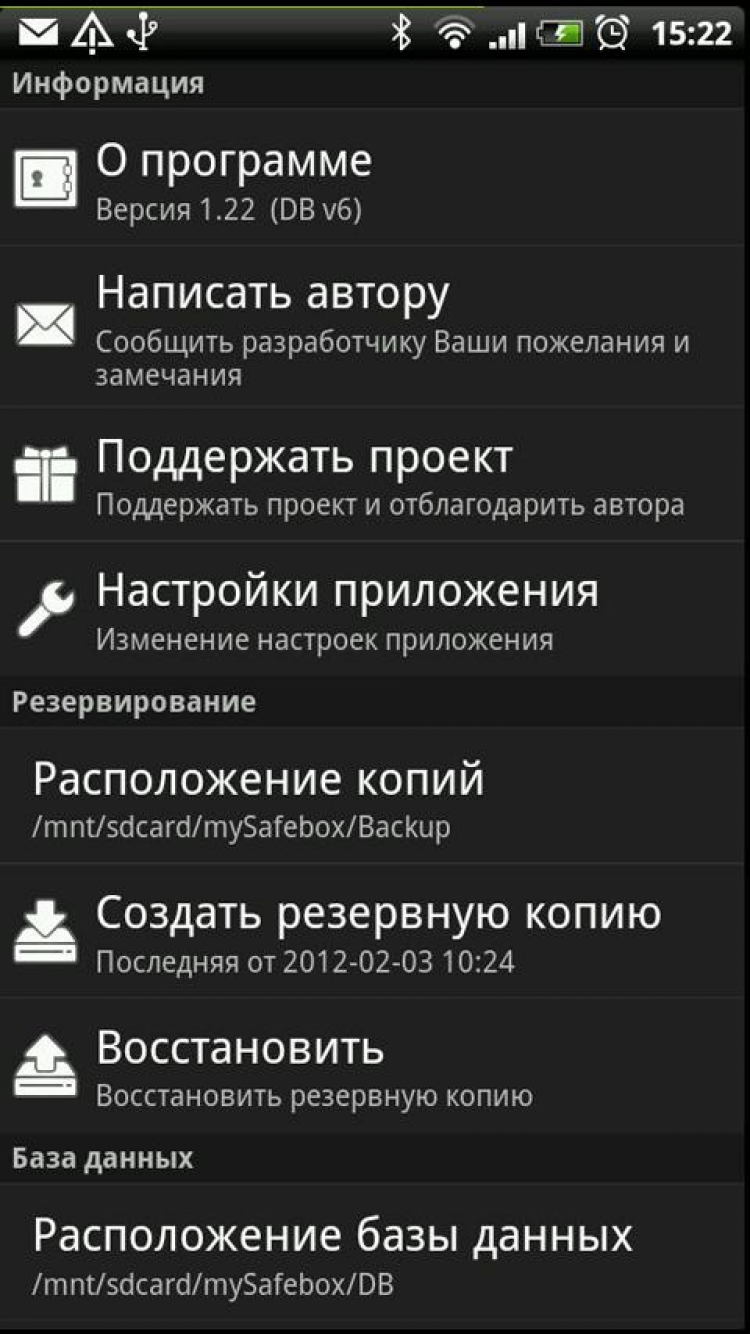
Task: Open Поддержать проект
Action: (375, 475)
